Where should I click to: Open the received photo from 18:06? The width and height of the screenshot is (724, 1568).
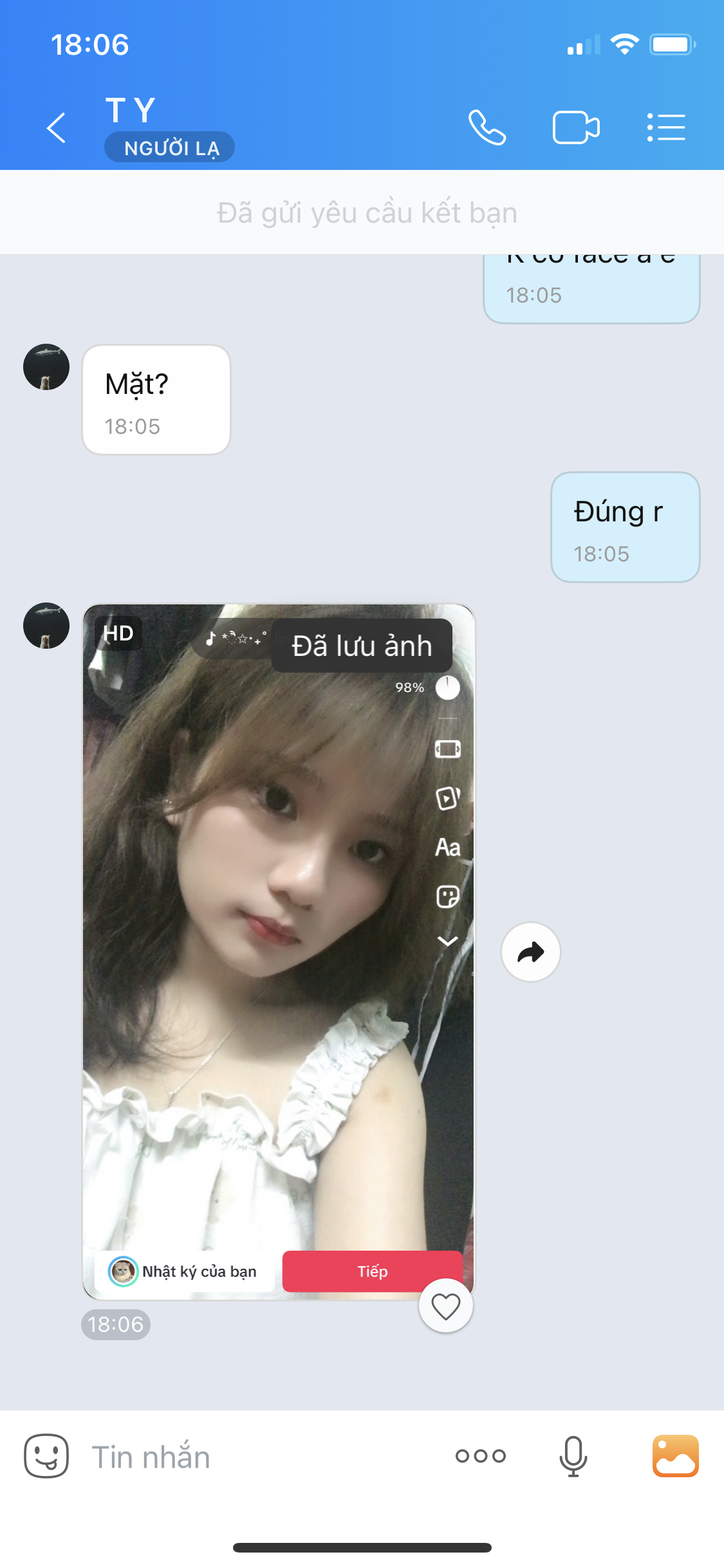(x=278, y=966)
